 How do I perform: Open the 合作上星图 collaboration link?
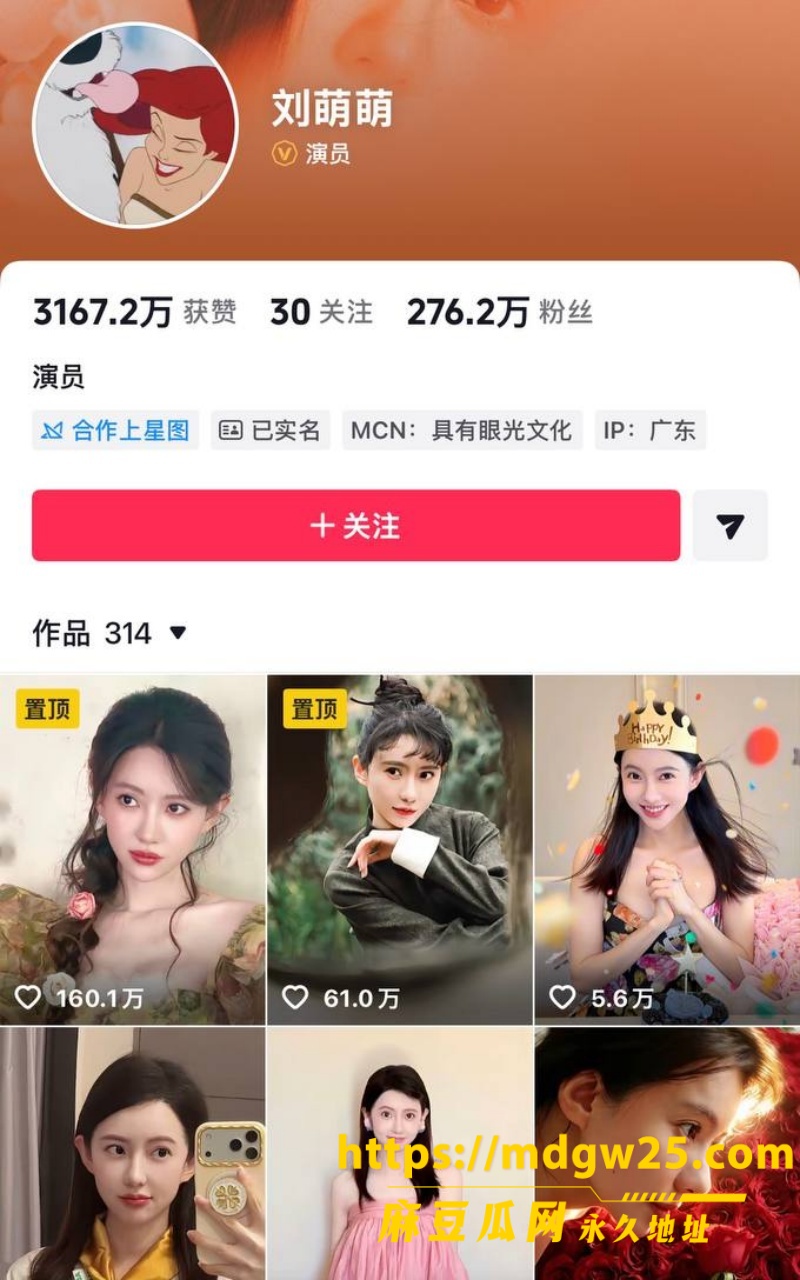(115, 430)
